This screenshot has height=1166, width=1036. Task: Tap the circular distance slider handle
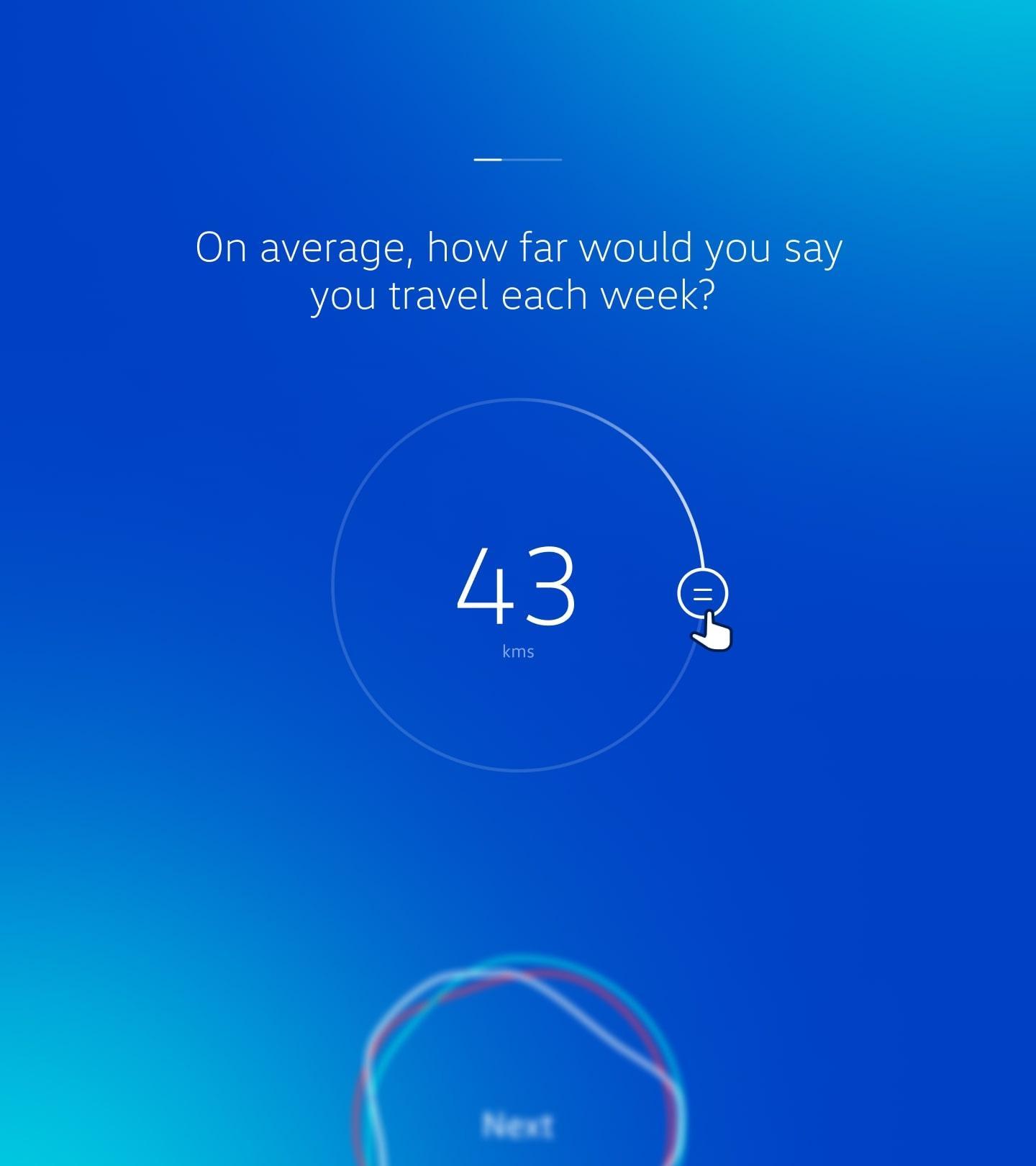point(702,594)
